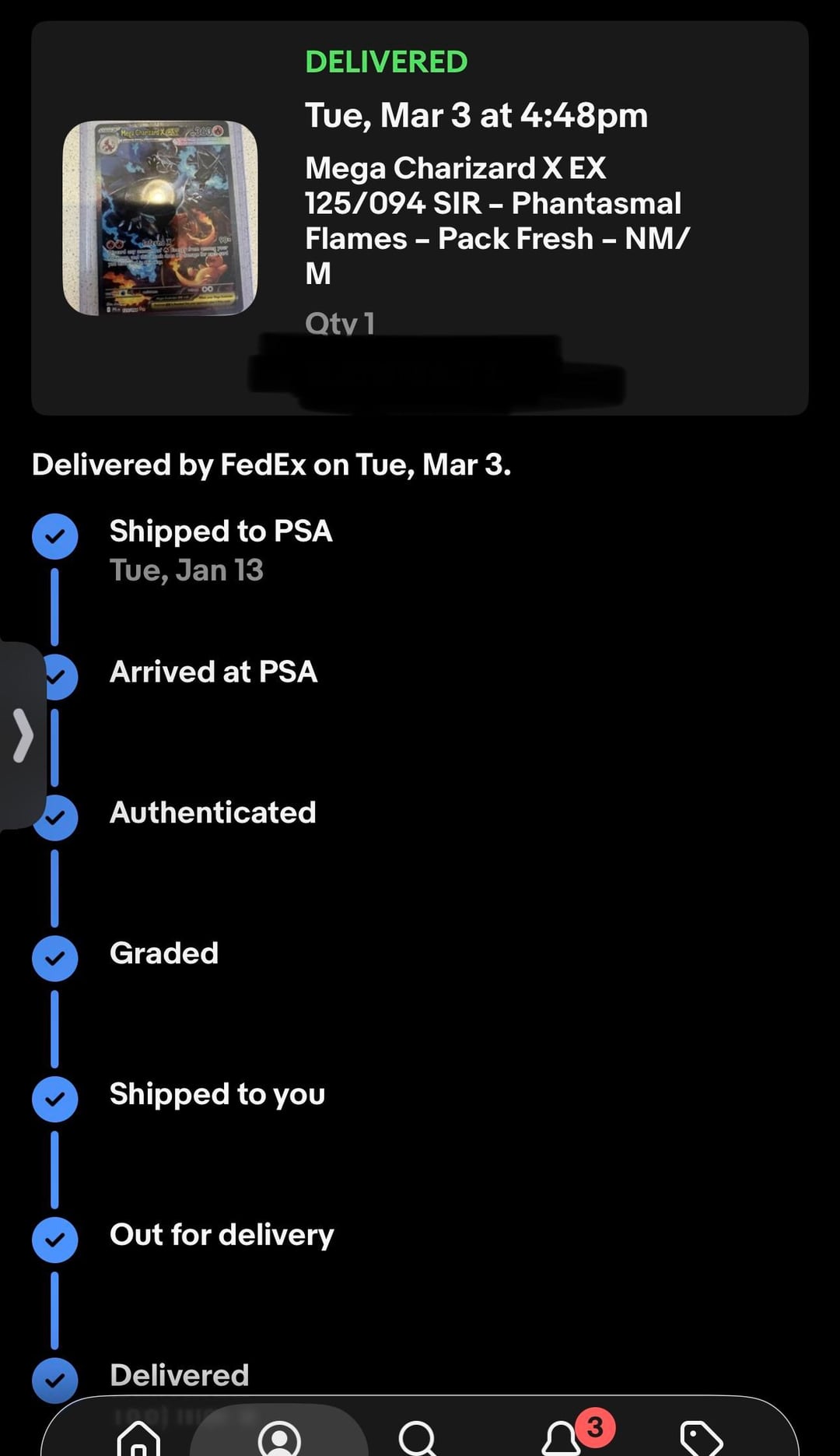The width and height of the screenshot is (840, 1456).
Task: Switch to the My eBay profile tab
Action: [x=279, y=1438]
